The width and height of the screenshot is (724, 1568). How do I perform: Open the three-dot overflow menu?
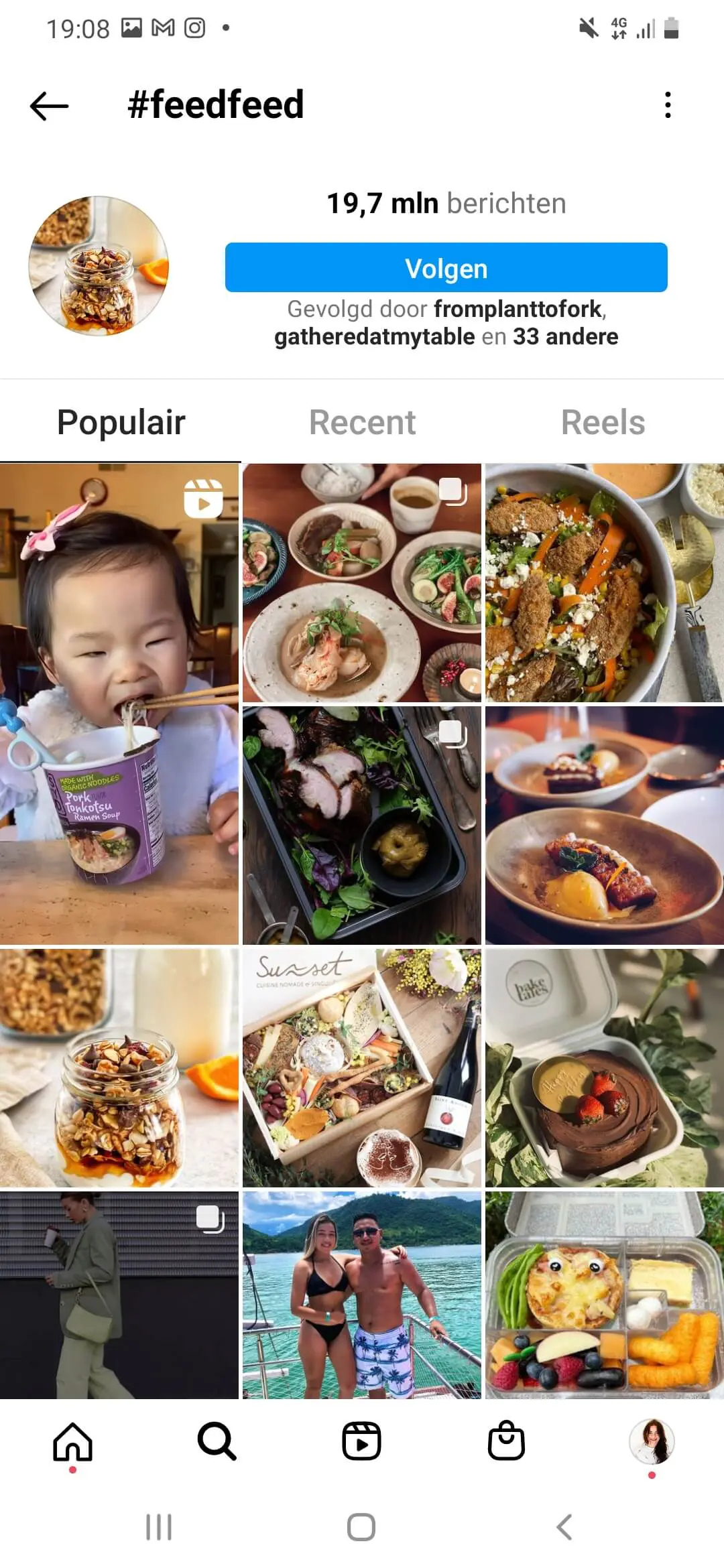667,105
